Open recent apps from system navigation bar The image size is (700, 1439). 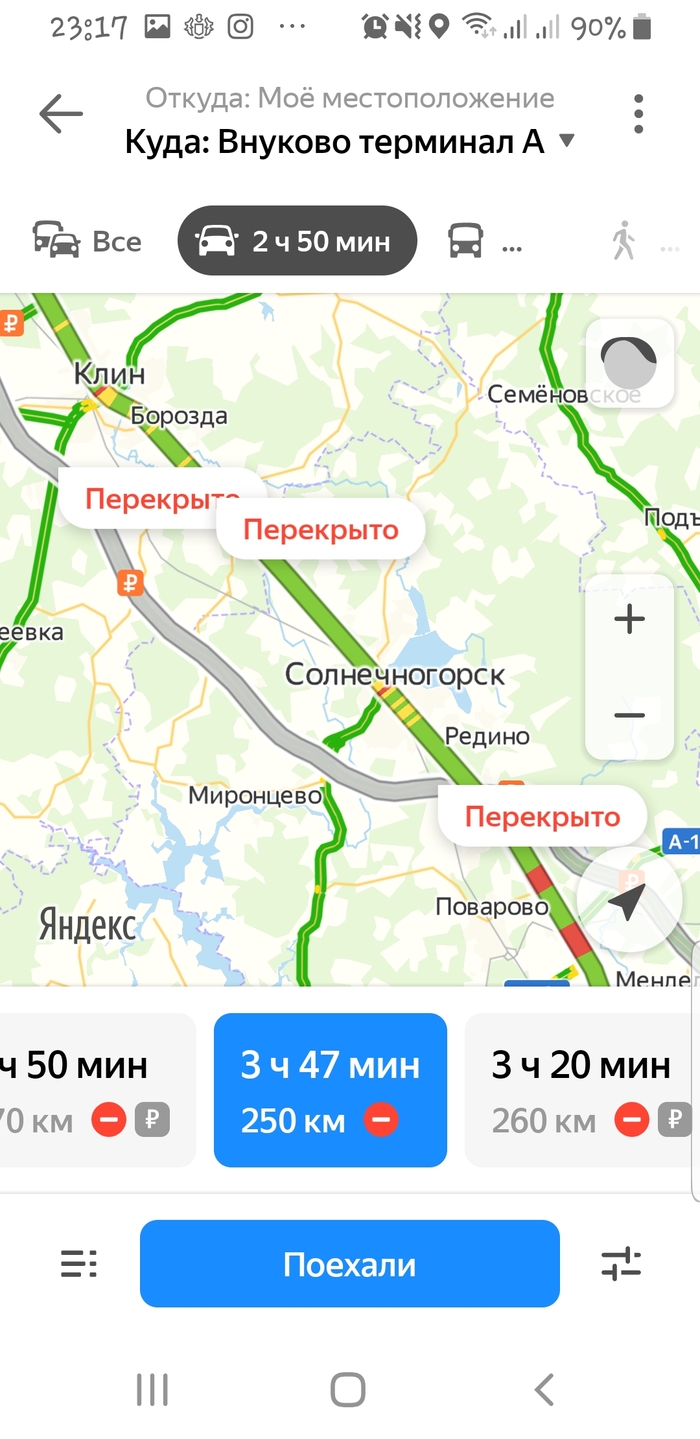[x=152, y=1389]
